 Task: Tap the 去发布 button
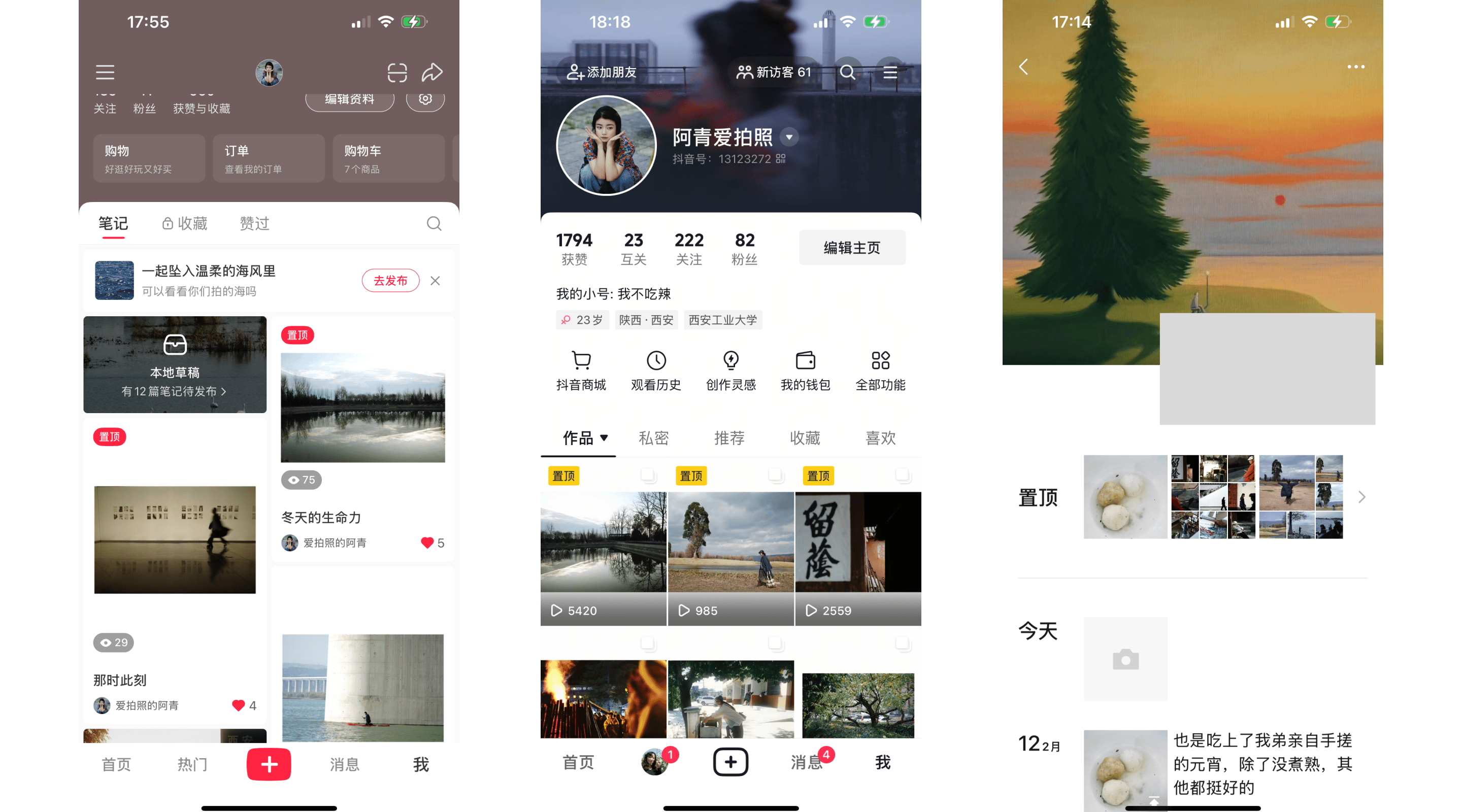point(390,280)
